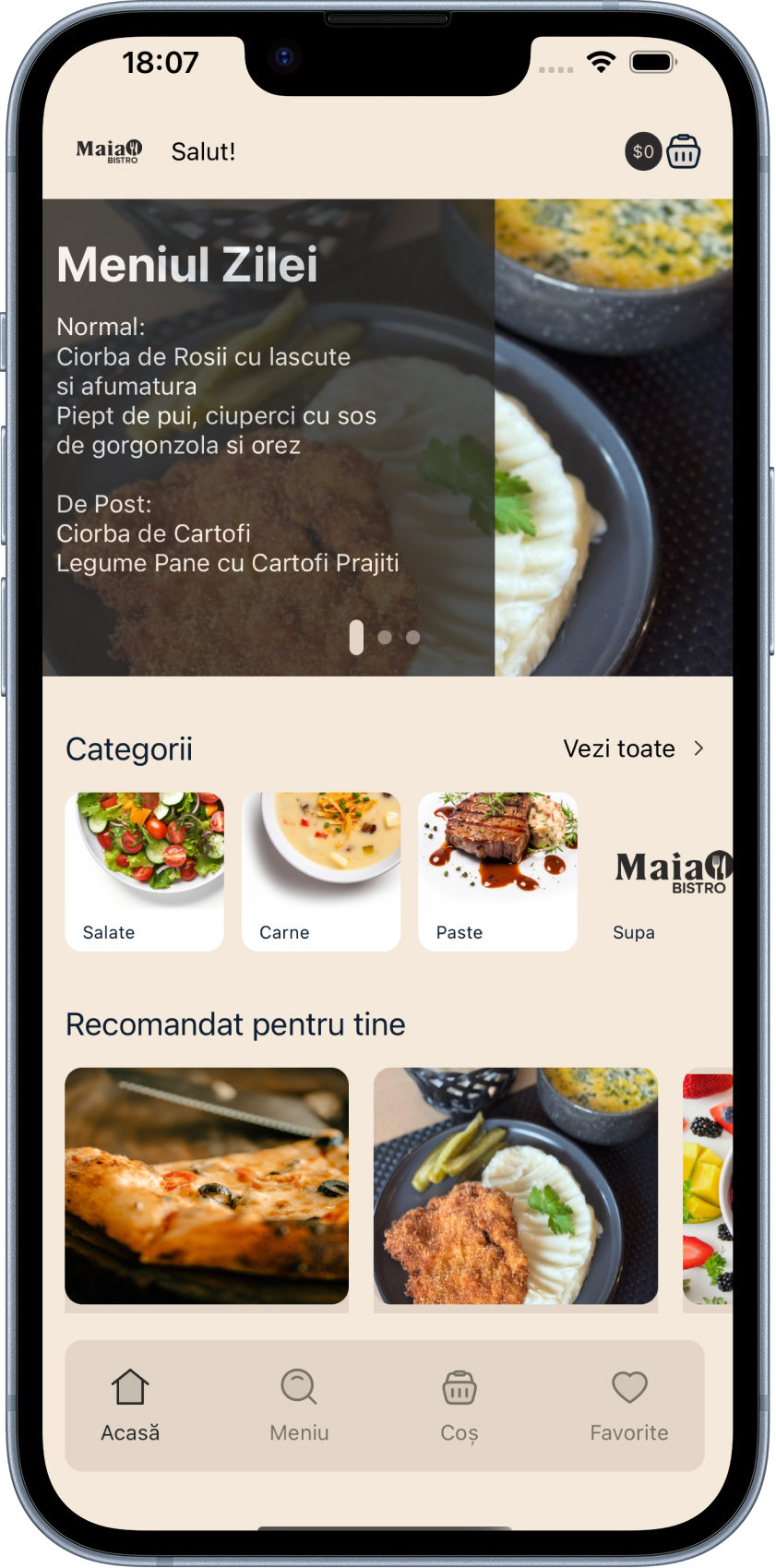Screen dimensions: 776x1568
Task: Go to the Coș tab
Action: point(459,1406)
